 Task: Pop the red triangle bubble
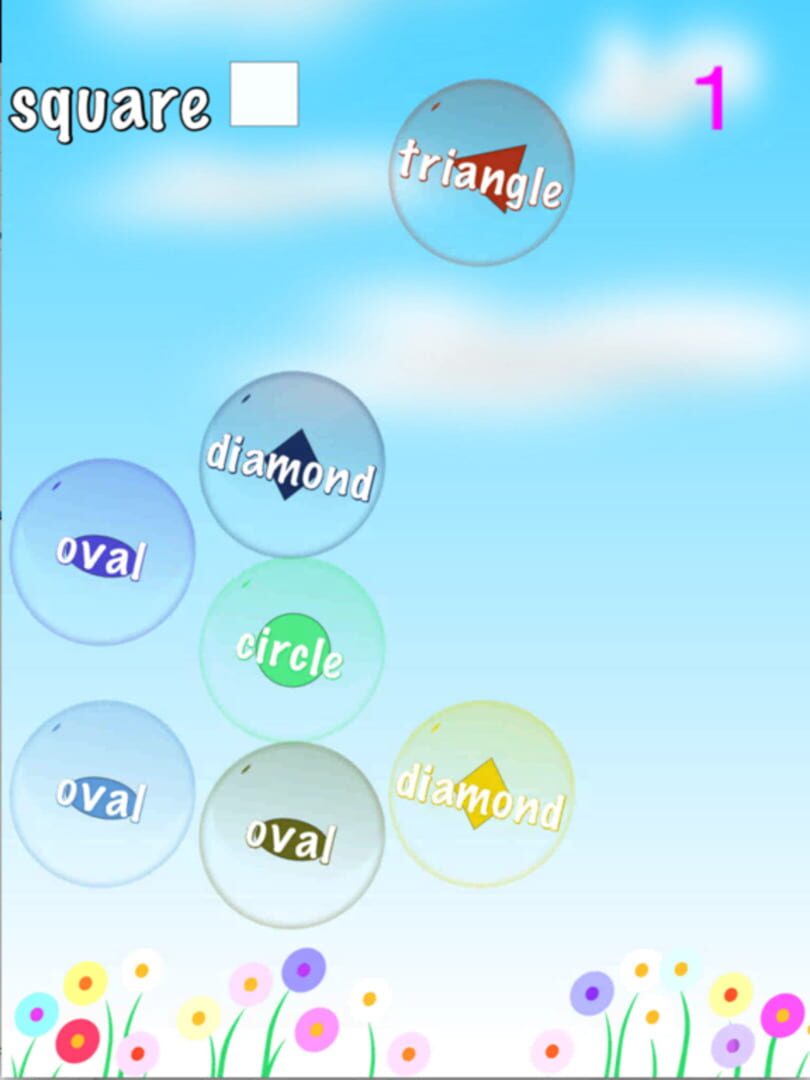coord(481,173)
